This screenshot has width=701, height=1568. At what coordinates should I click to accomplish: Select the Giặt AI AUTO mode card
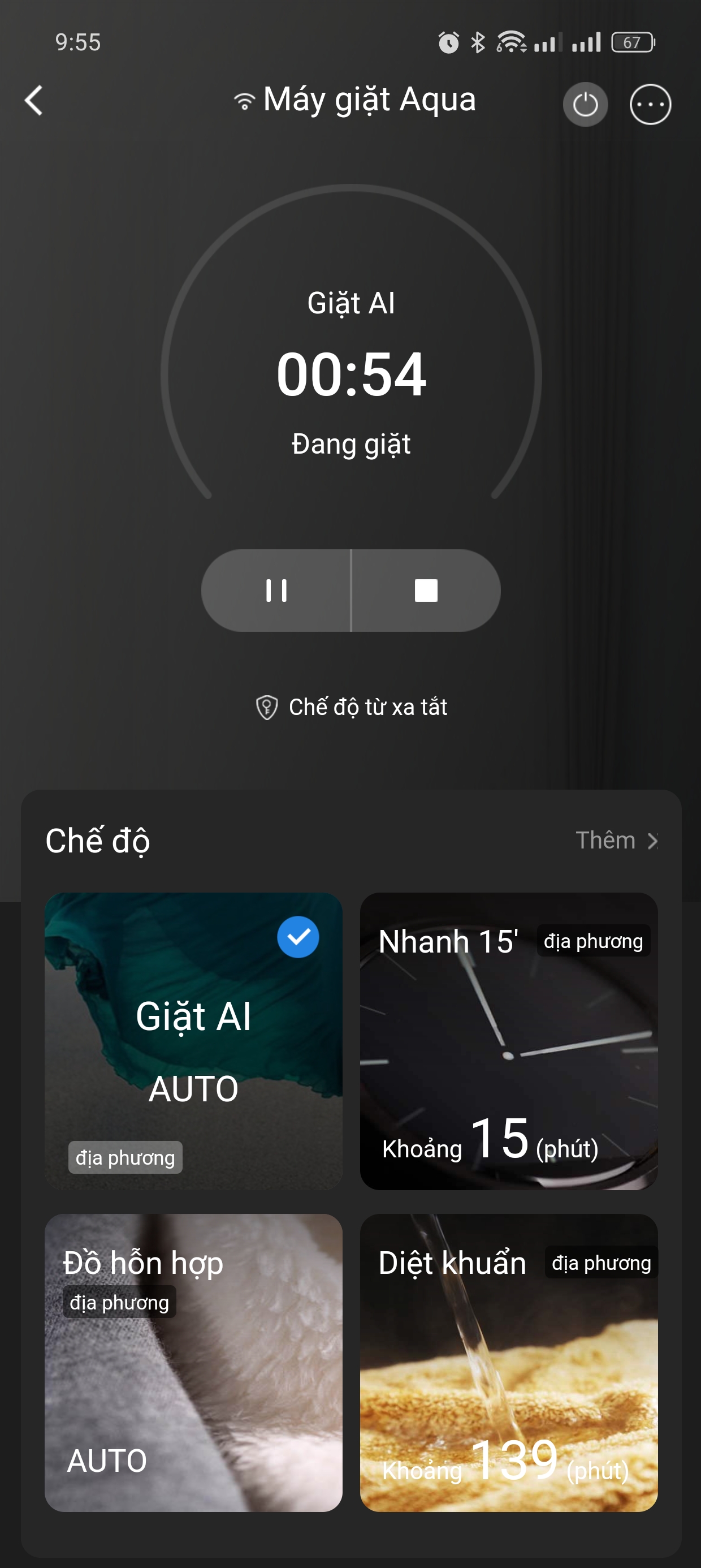point(193,1041)
